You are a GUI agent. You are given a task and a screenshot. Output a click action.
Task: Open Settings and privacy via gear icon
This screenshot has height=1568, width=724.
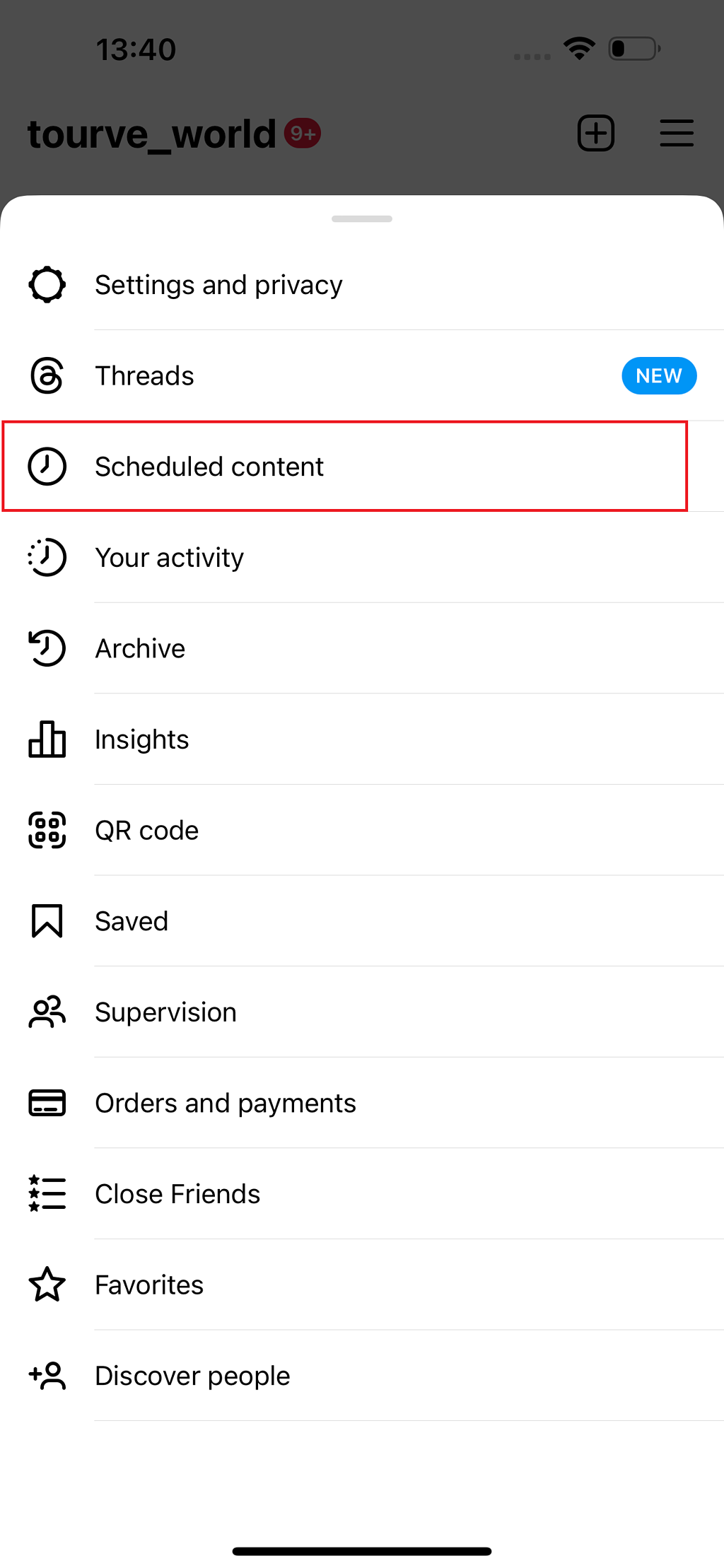coord(47,284)
